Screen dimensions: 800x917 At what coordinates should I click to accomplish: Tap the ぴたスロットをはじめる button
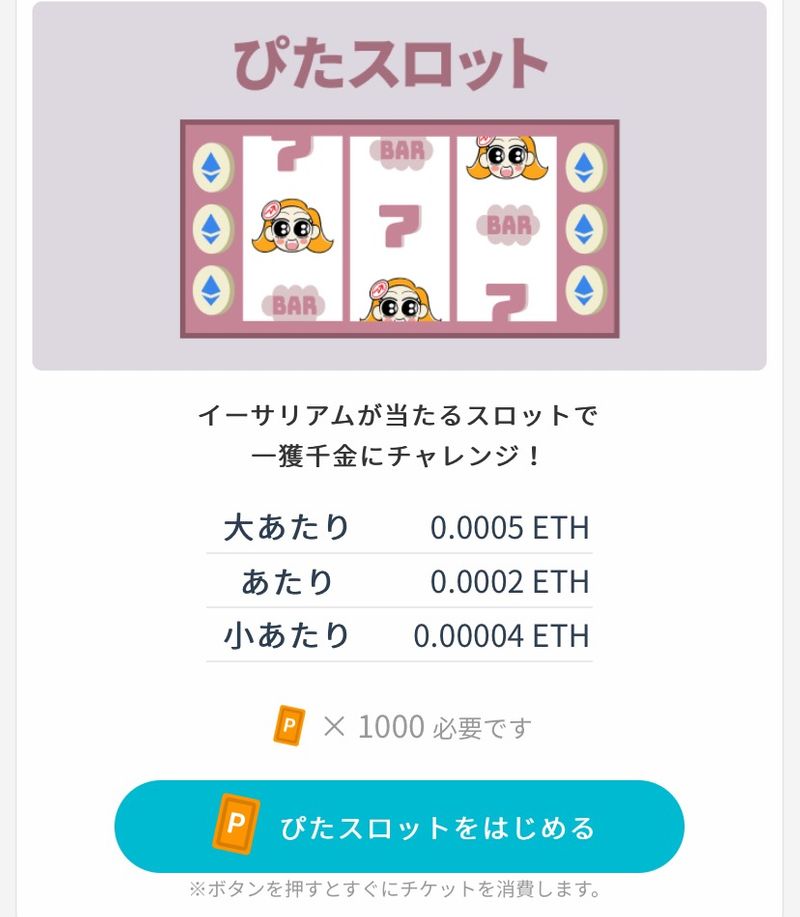(x=400, y=827)
